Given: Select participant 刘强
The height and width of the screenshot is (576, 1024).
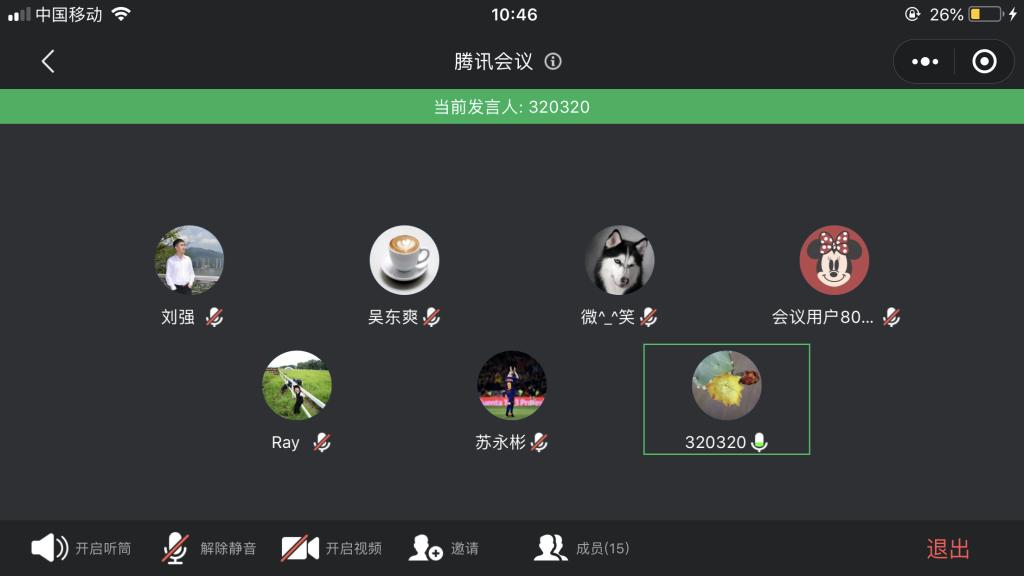Looking at the screenshot, I should 189,260.
